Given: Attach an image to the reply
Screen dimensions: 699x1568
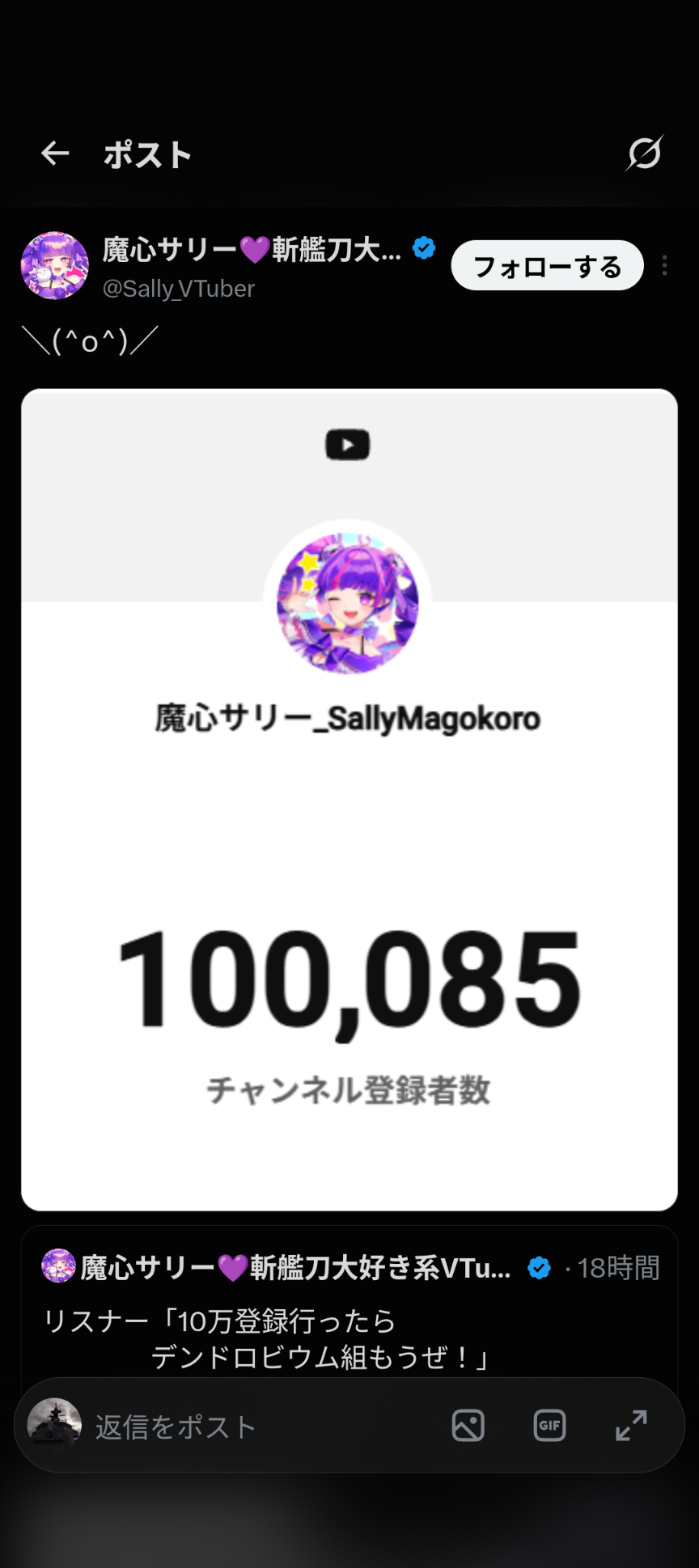Looking at the screenshot, I should coord(468,1426).
